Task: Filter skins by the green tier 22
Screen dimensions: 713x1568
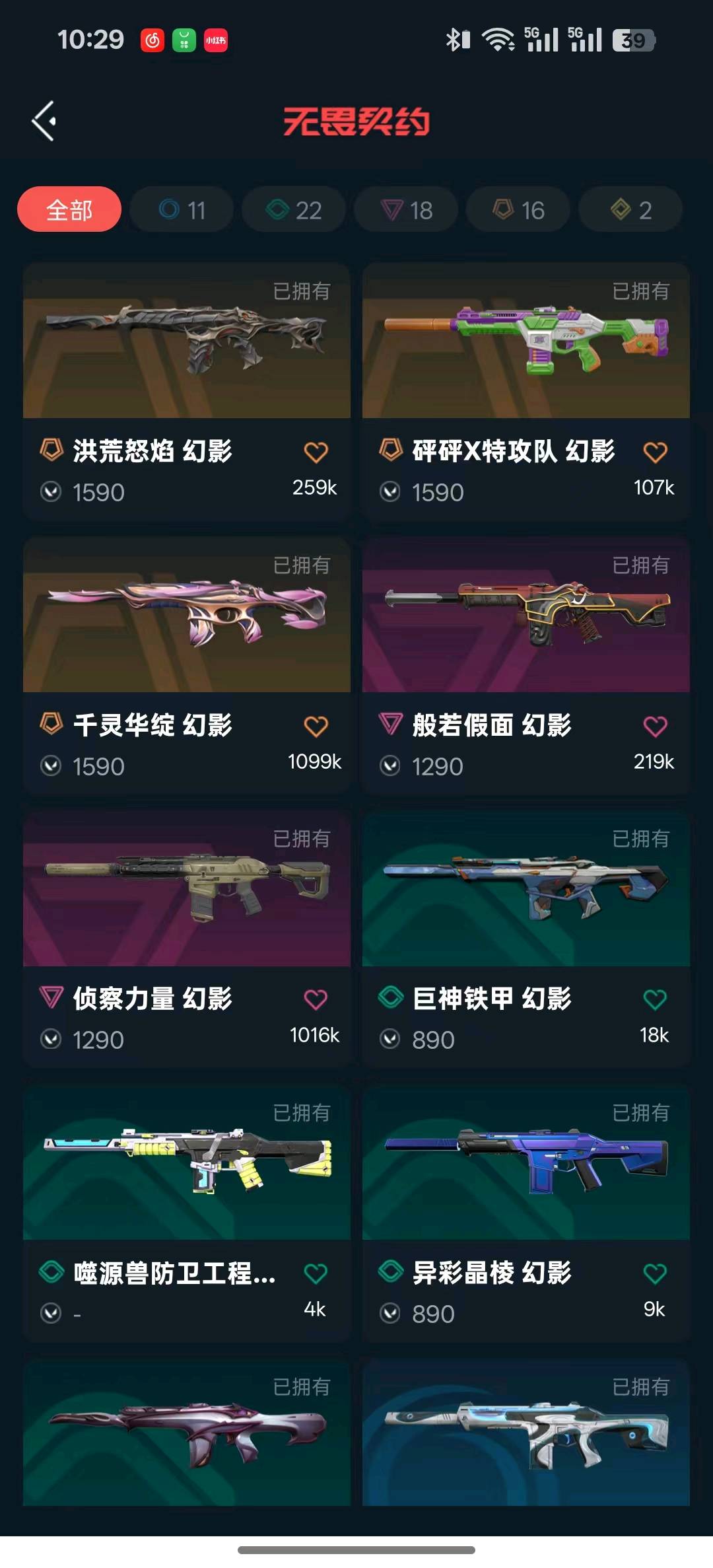Action: [294, 209]
